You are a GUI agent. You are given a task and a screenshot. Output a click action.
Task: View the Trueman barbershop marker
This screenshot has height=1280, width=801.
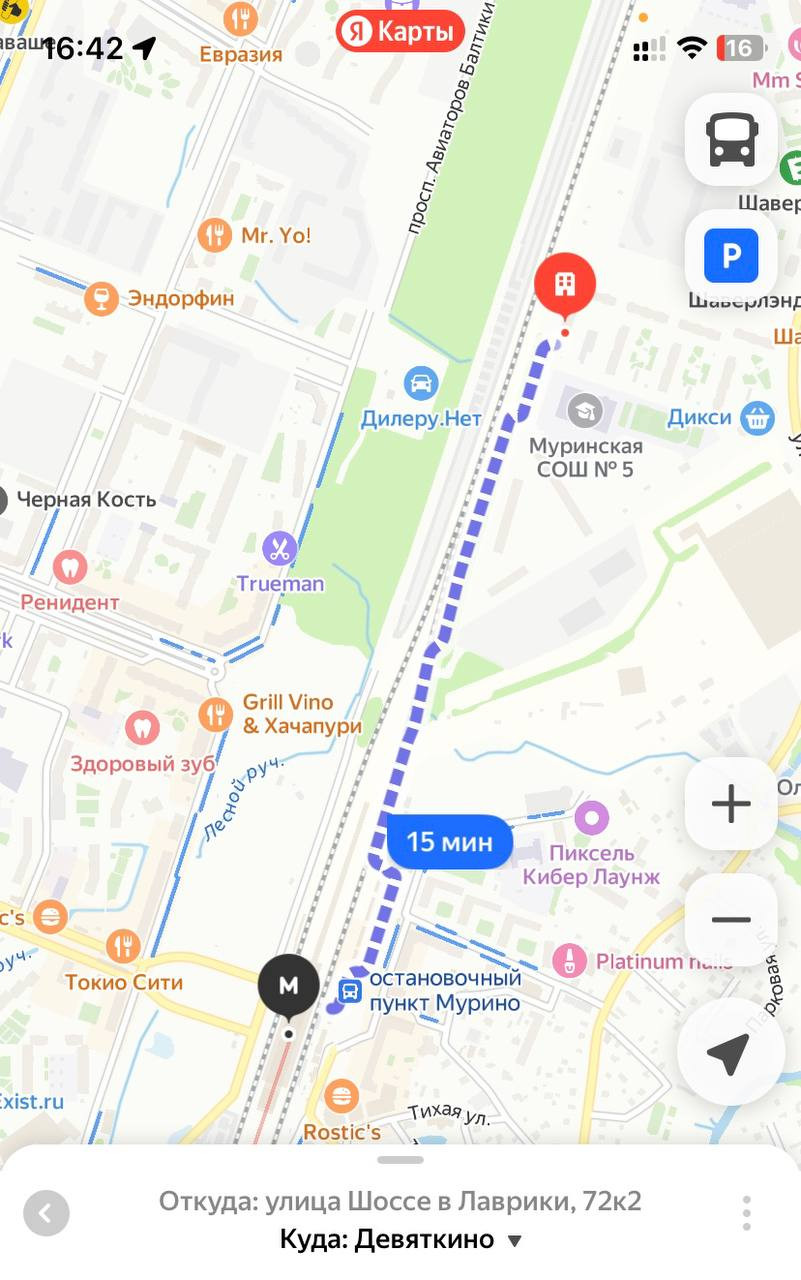pos(280,548)
